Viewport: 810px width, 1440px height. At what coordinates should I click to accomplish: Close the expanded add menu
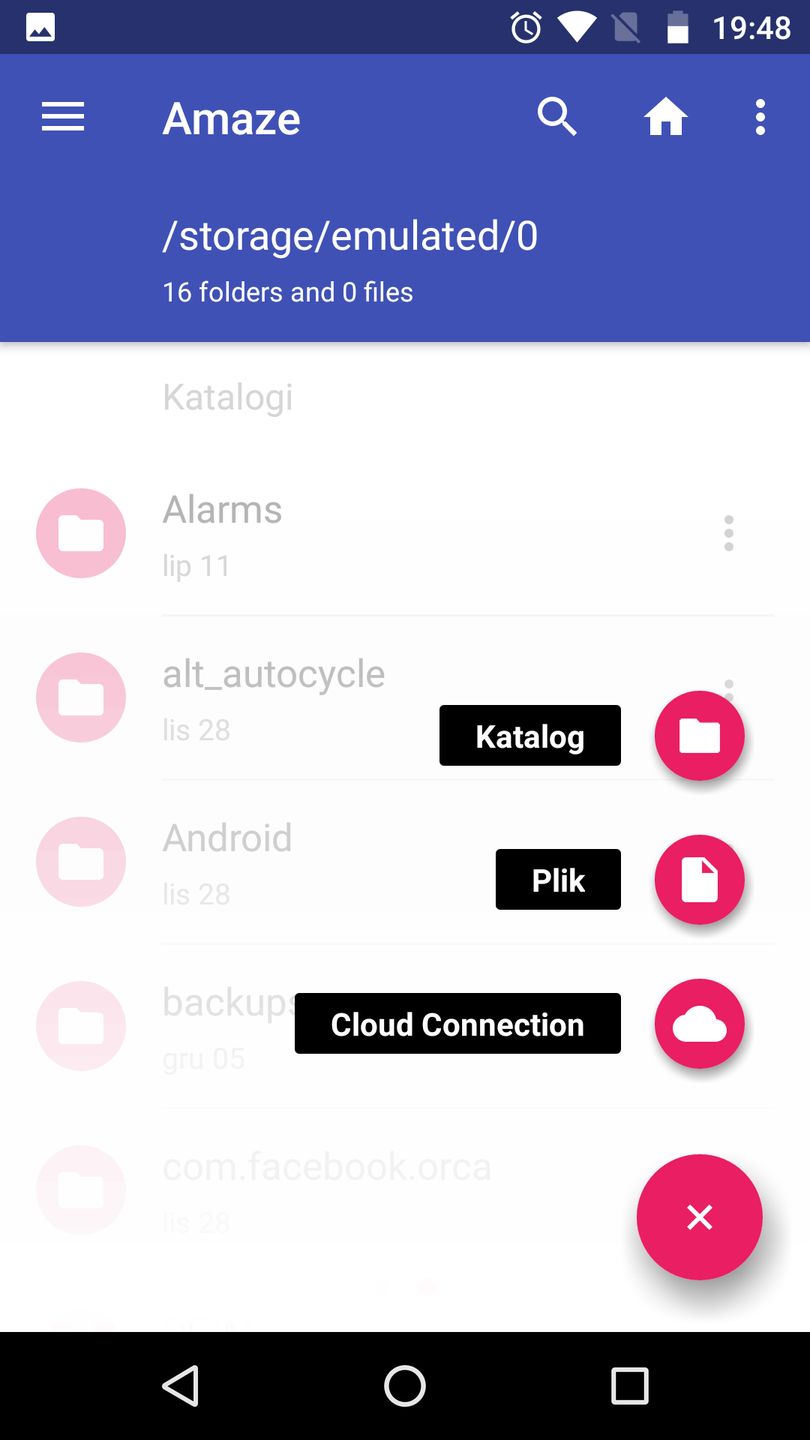point(699,1217)
